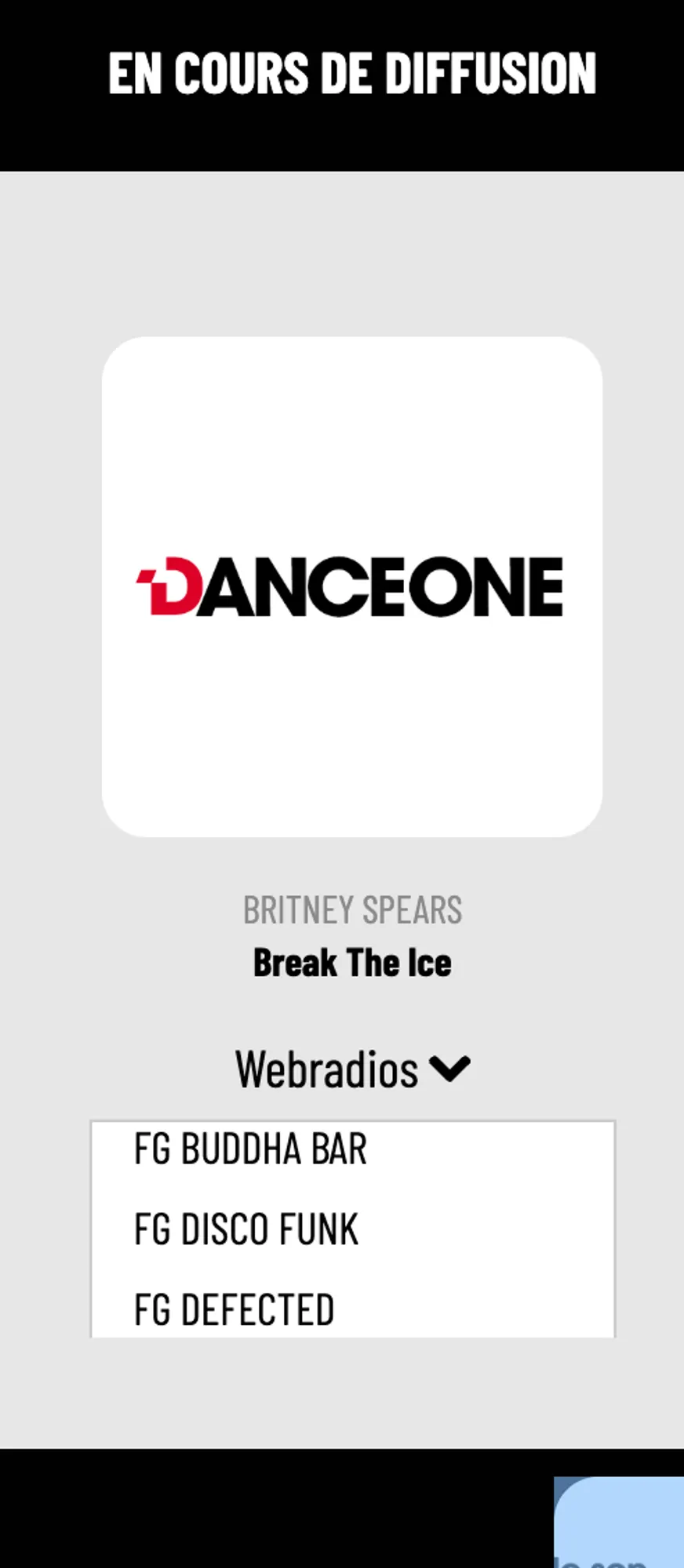Collapse the Webradios dropdown
This screenshot has width=684, height=1568.
pos(352,1069)
